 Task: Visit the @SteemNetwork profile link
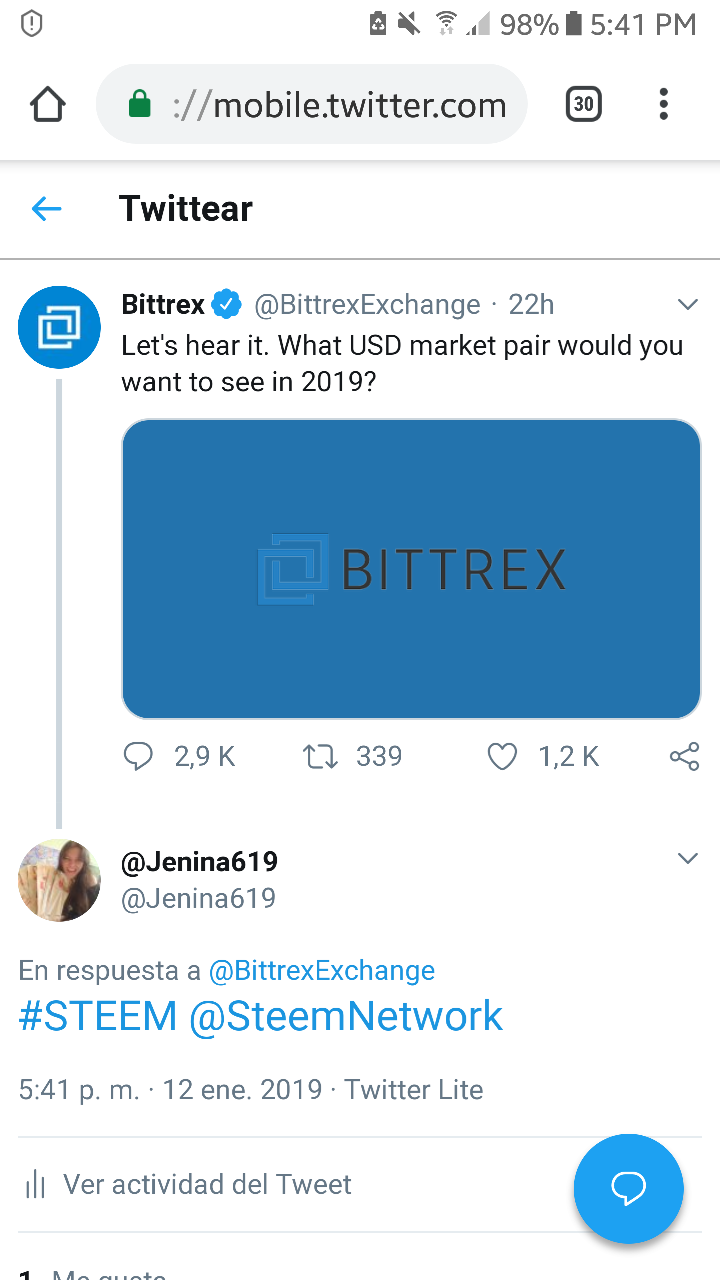click(x=346, y=1016)
